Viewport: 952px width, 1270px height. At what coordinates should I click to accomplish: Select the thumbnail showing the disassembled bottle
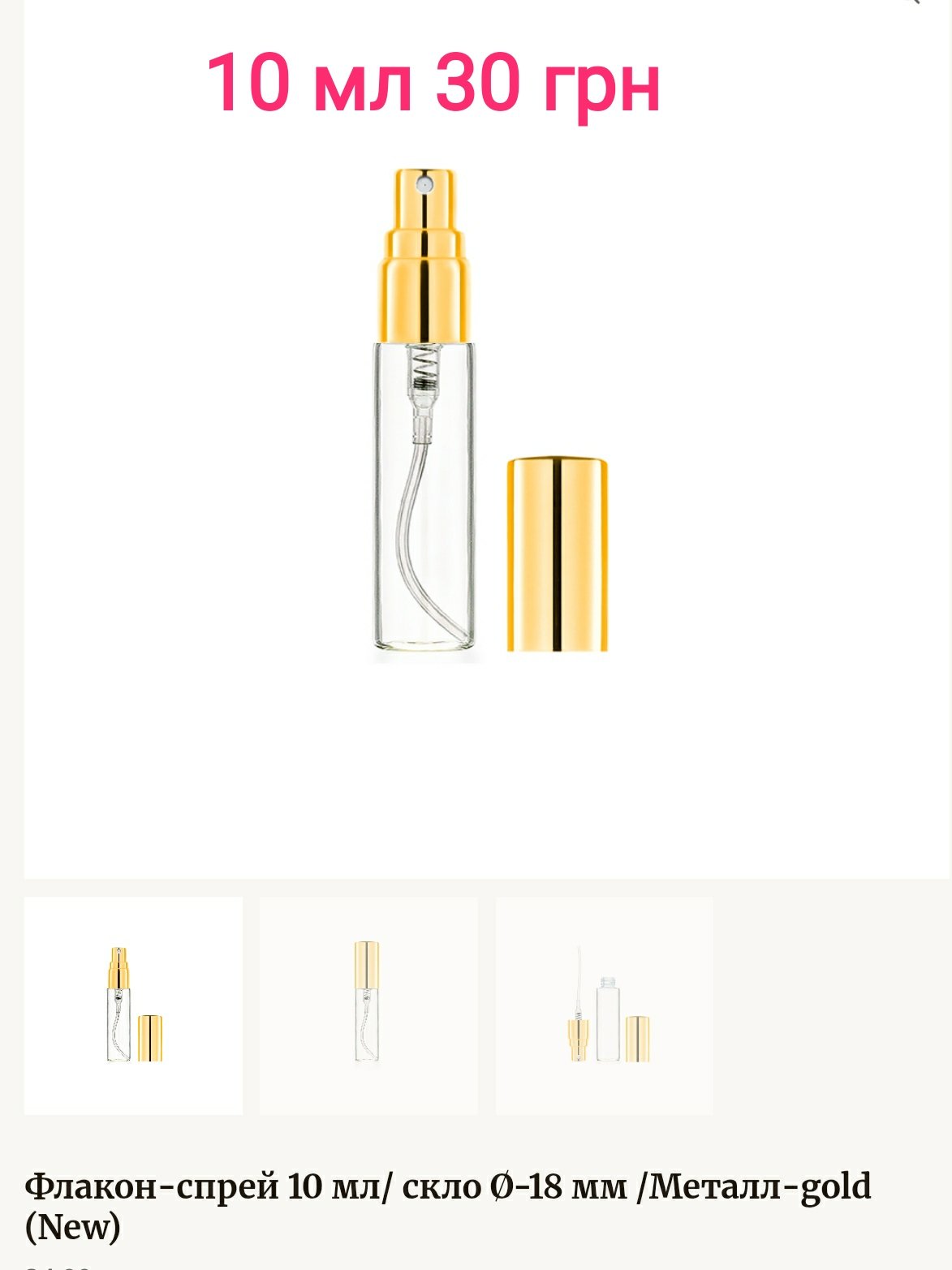click(x=605, y=1005)
